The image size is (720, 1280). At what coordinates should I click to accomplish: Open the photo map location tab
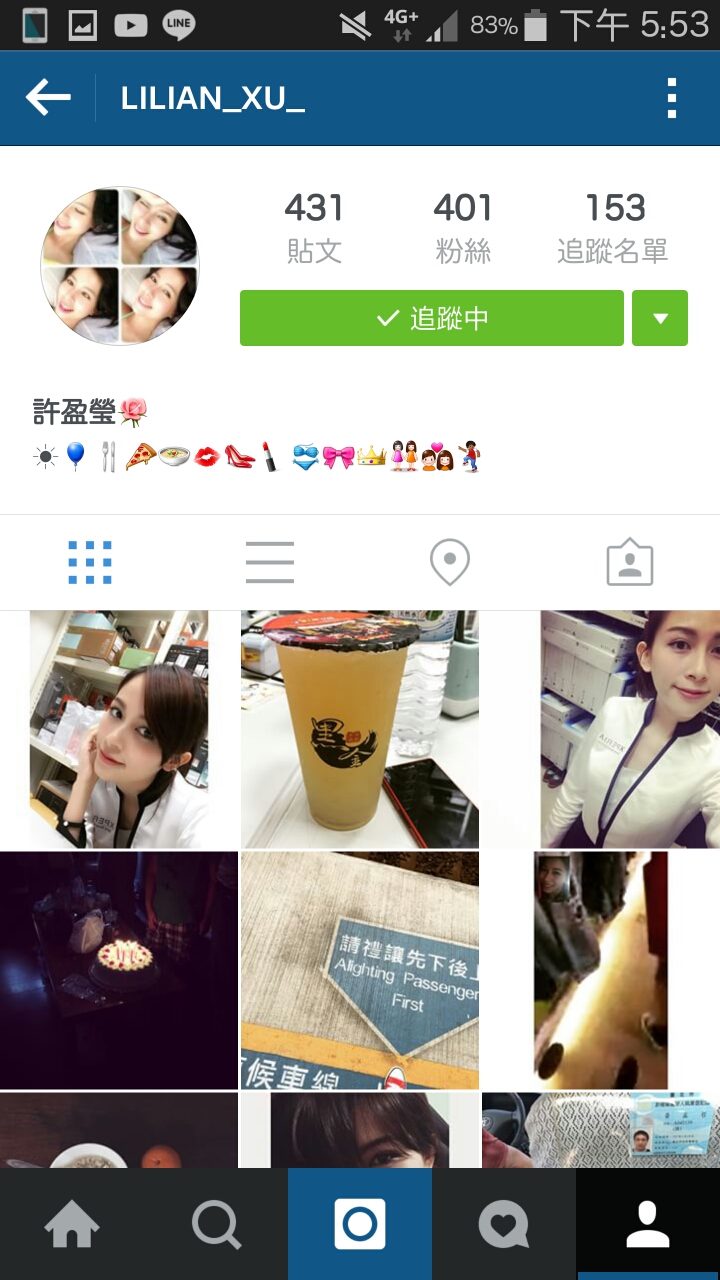pos(450,562)
